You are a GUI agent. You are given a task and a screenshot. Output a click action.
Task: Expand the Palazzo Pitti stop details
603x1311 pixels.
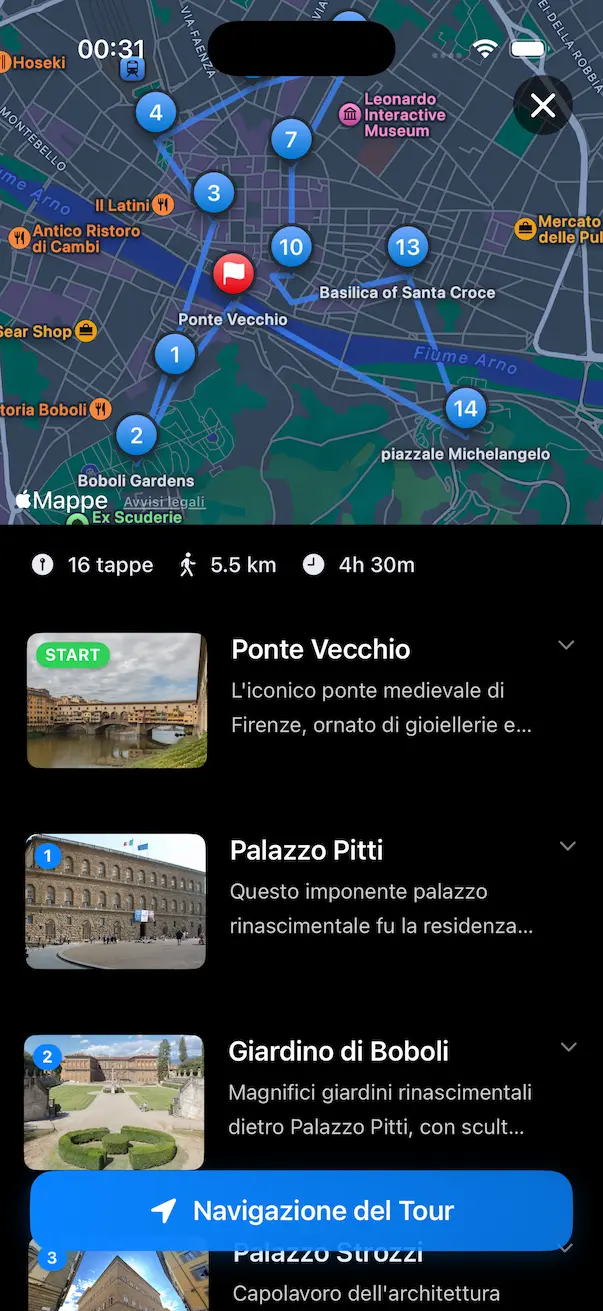point(567,847)
